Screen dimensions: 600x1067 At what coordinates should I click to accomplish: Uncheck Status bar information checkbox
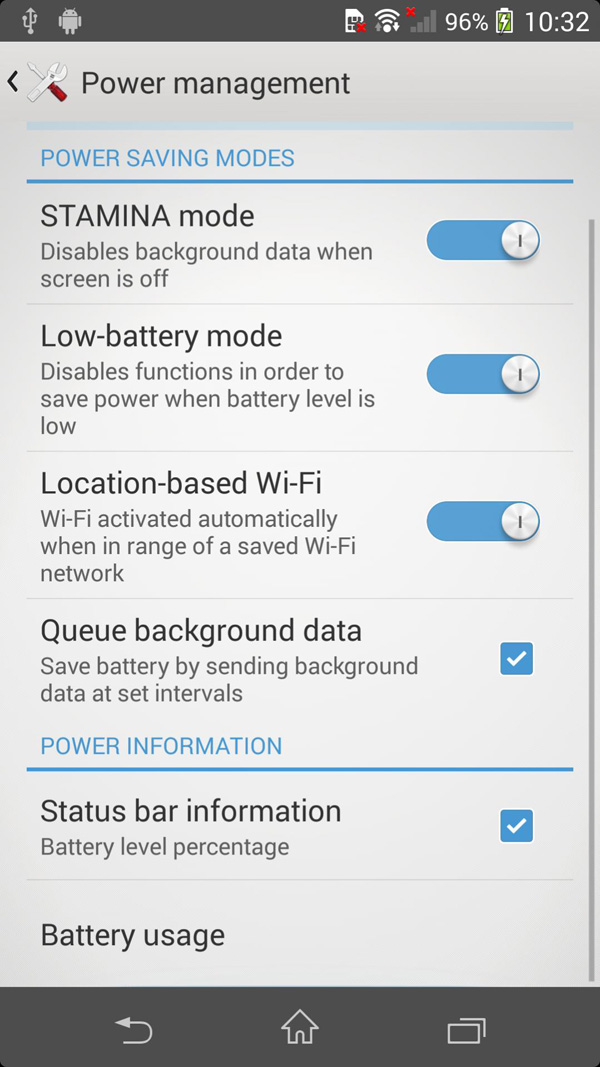pos(516,826)
